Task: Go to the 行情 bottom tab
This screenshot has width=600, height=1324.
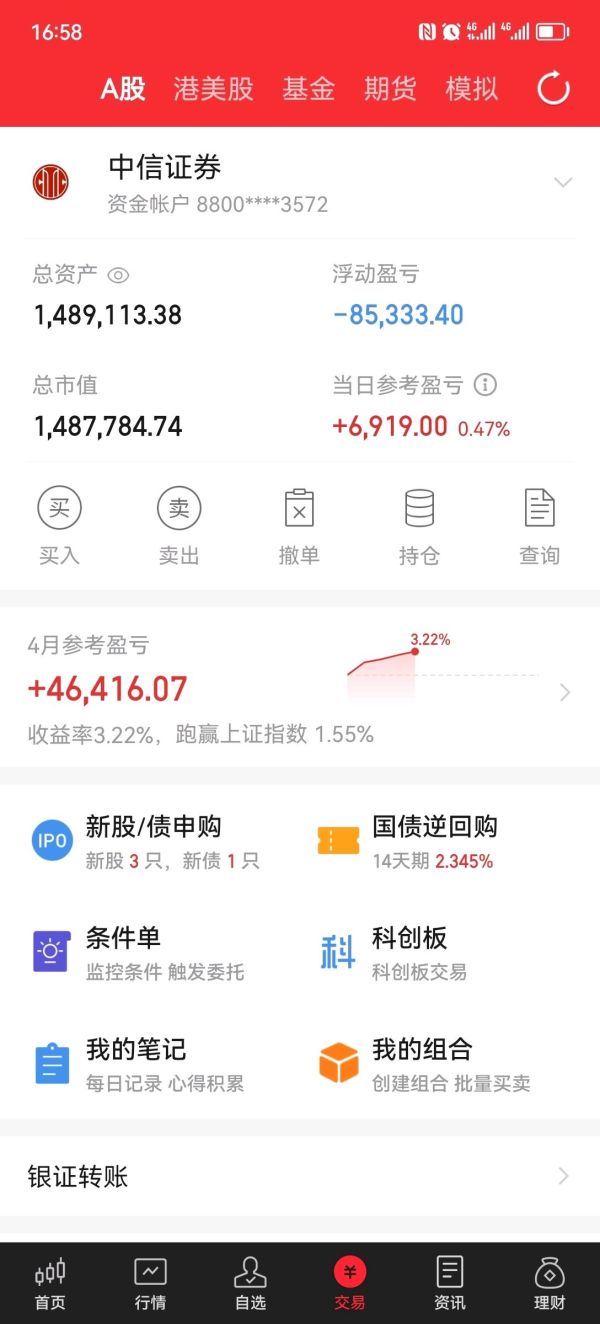Action: [x=150, y=1283]
